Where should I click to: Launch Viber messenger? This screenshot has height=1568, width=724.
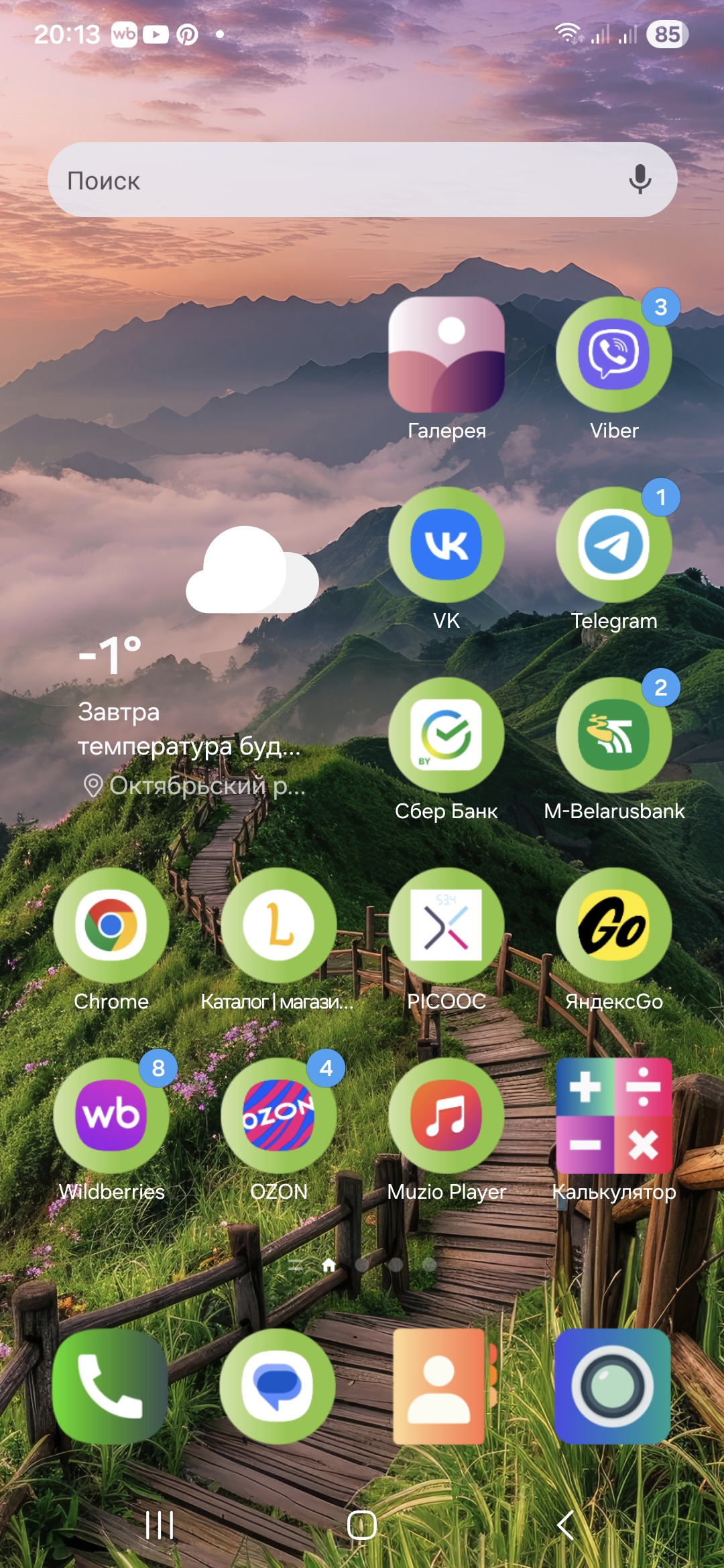614,354
